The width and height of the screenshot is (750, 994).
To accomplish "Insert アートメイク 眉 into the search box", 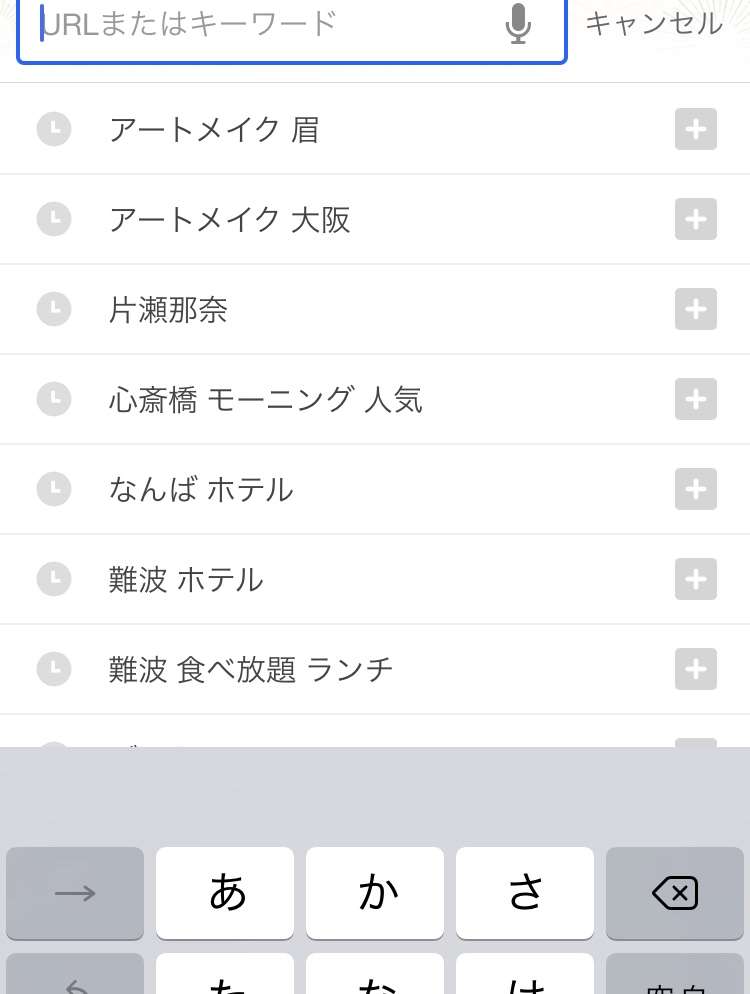I will pyautogui.click(x=696, y=129).
